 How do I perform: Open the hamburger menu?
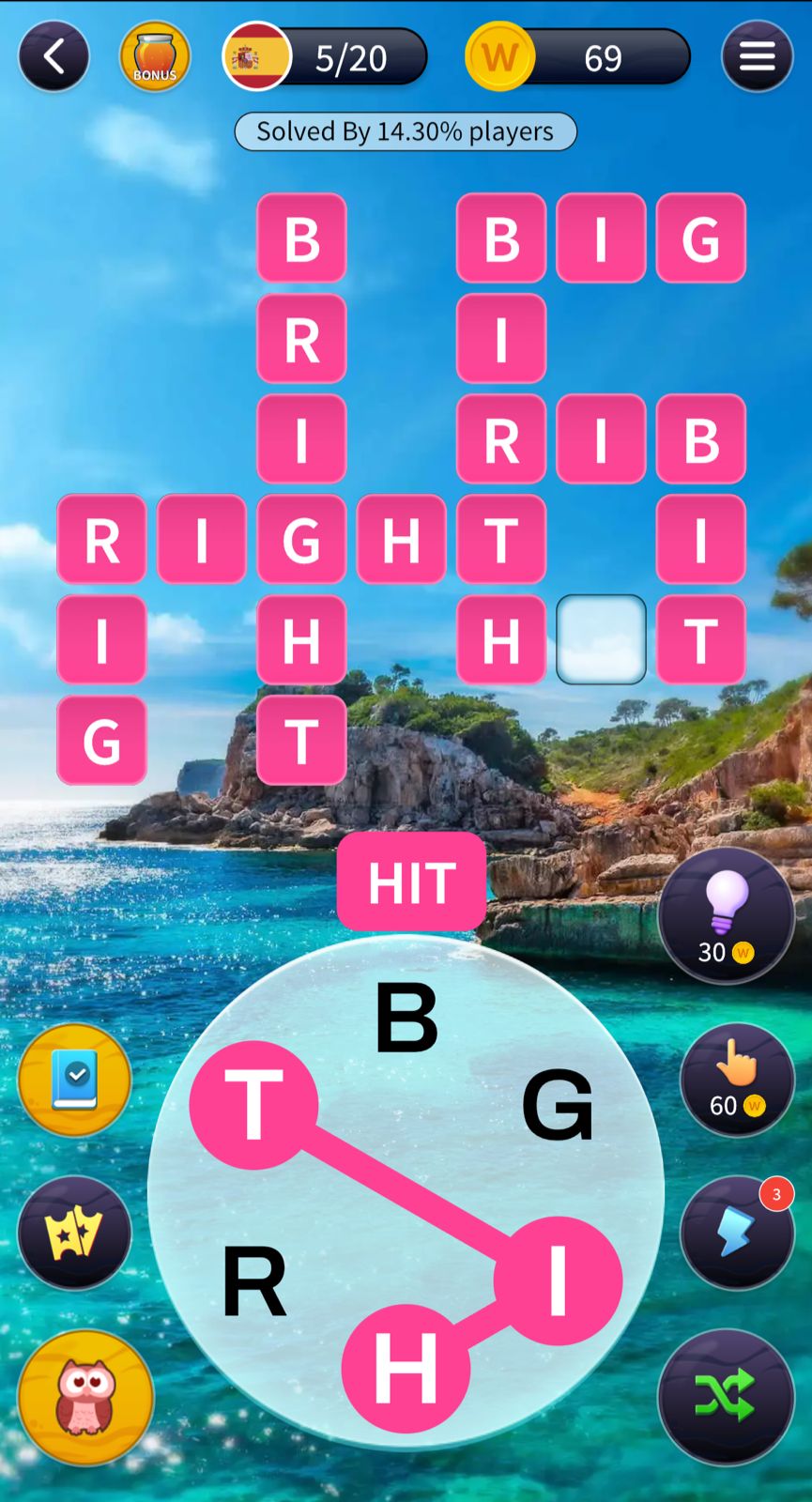pyautogui.click(x=757, y=57)
